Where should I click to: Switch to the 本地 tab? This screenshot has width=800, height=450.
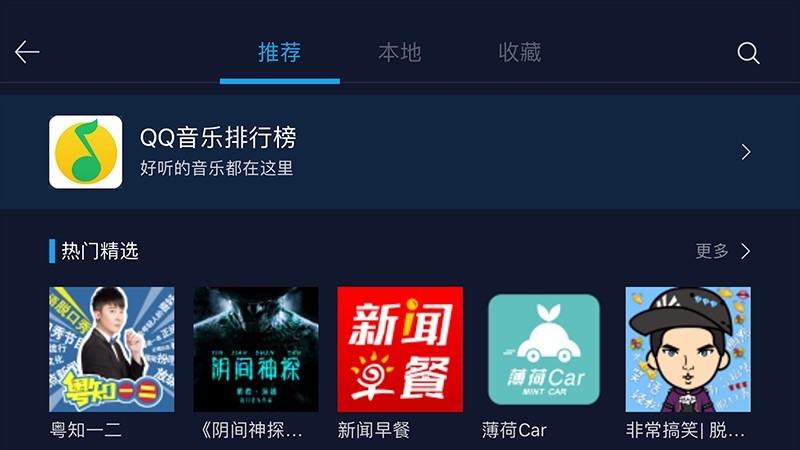[399, 53]
